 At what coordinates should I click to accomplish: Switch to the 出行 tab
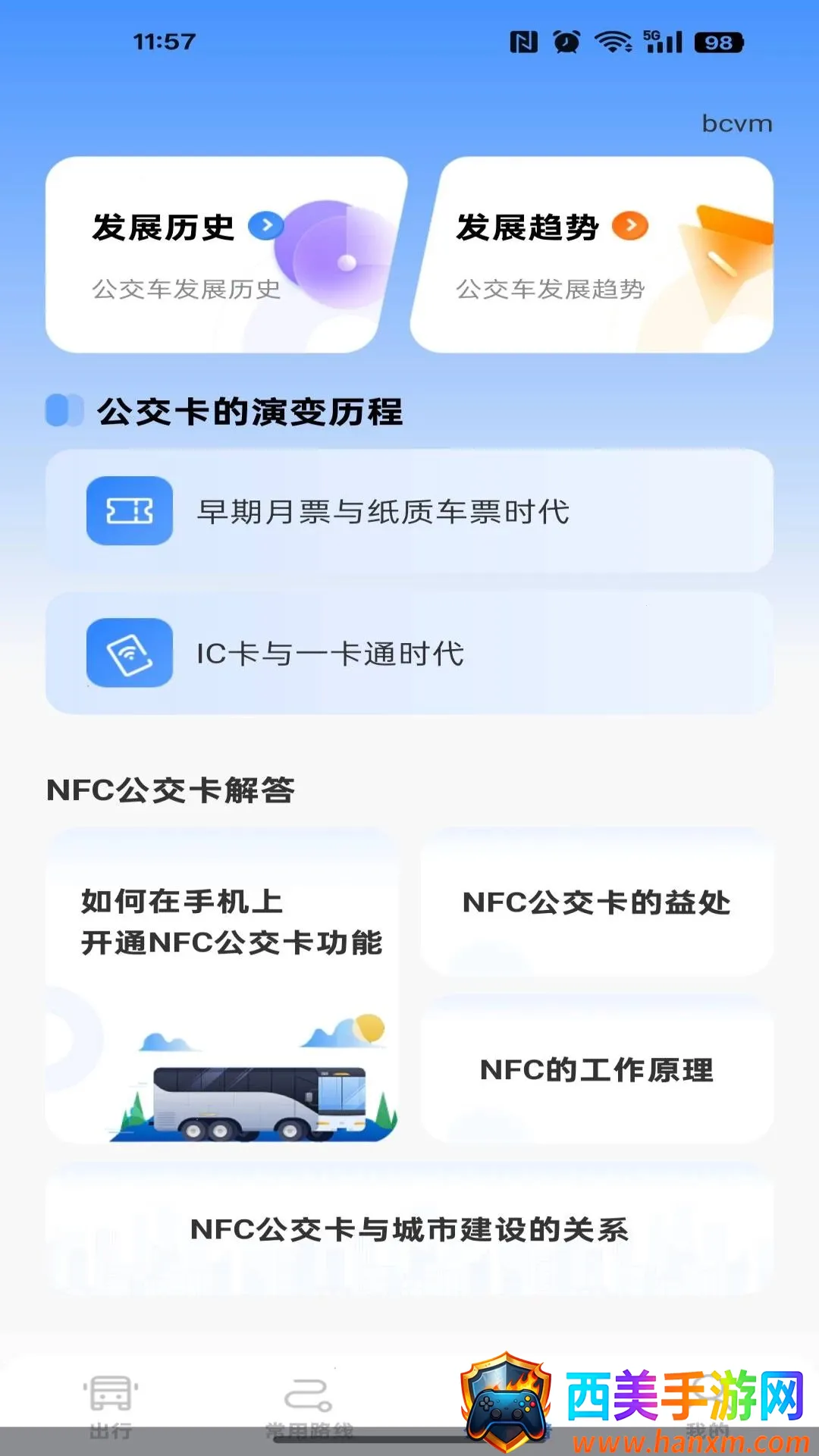[111, 1407]
